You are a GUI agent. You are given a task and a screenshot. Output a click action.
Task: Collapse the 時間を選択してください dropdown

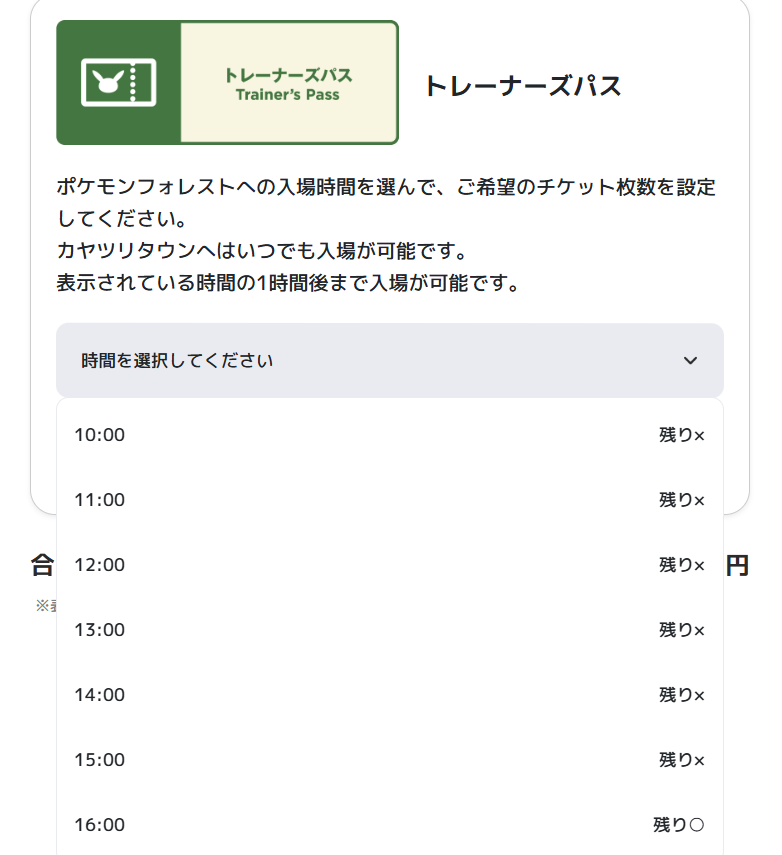point(389,361)
